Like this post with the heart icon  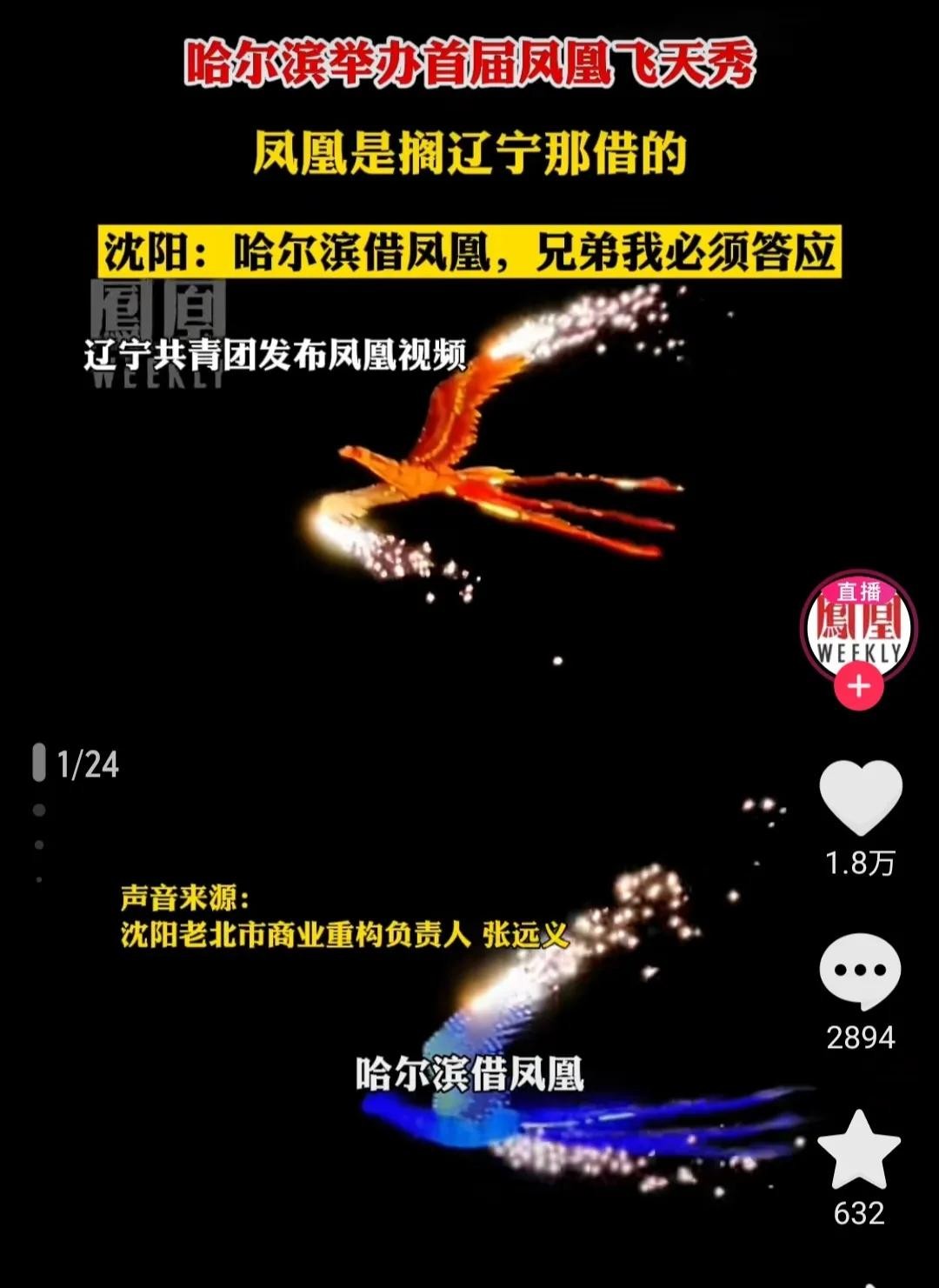click(860, 797)
